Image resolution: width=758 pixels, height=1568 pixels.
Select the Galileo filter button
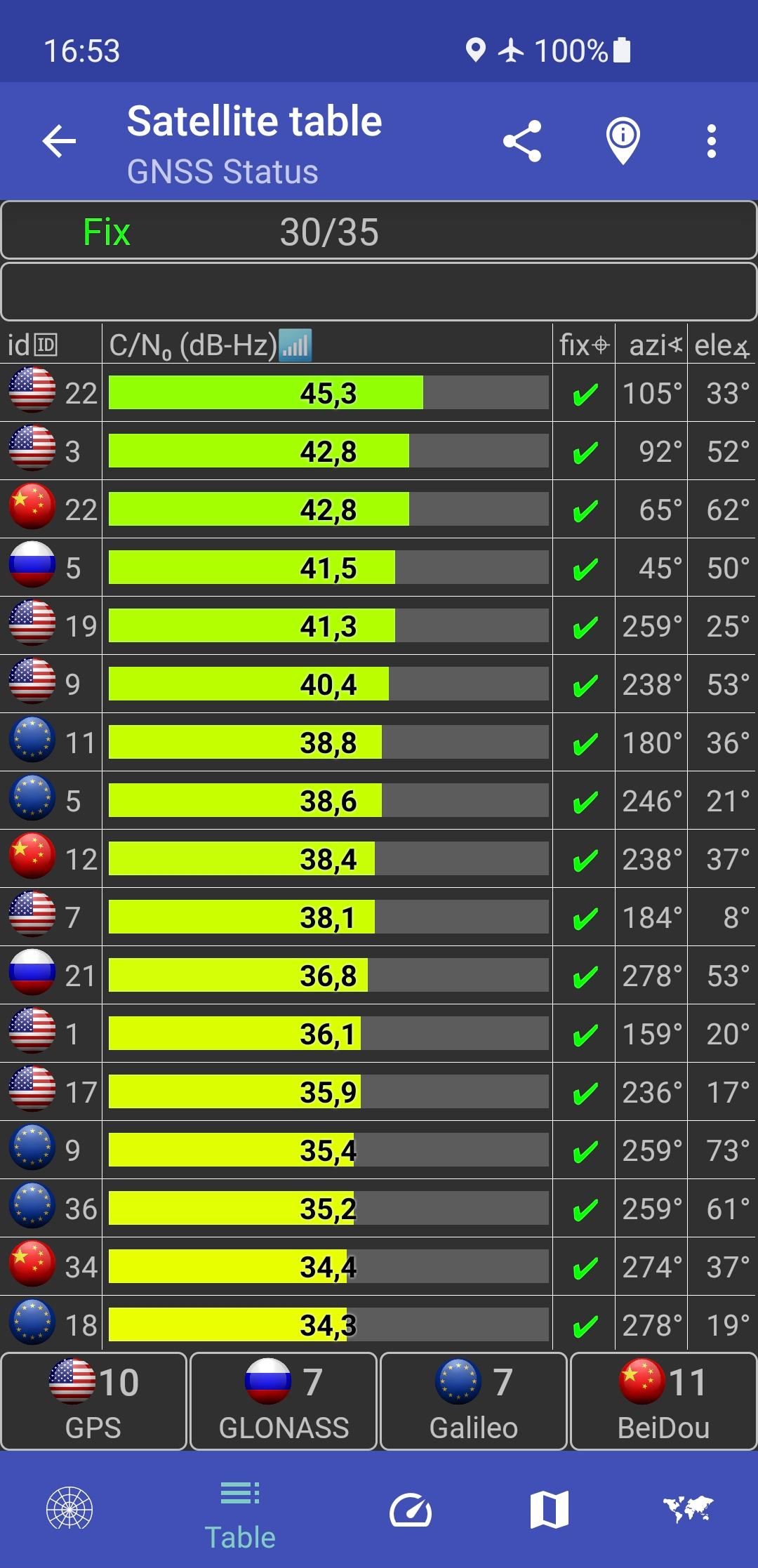474,1402
